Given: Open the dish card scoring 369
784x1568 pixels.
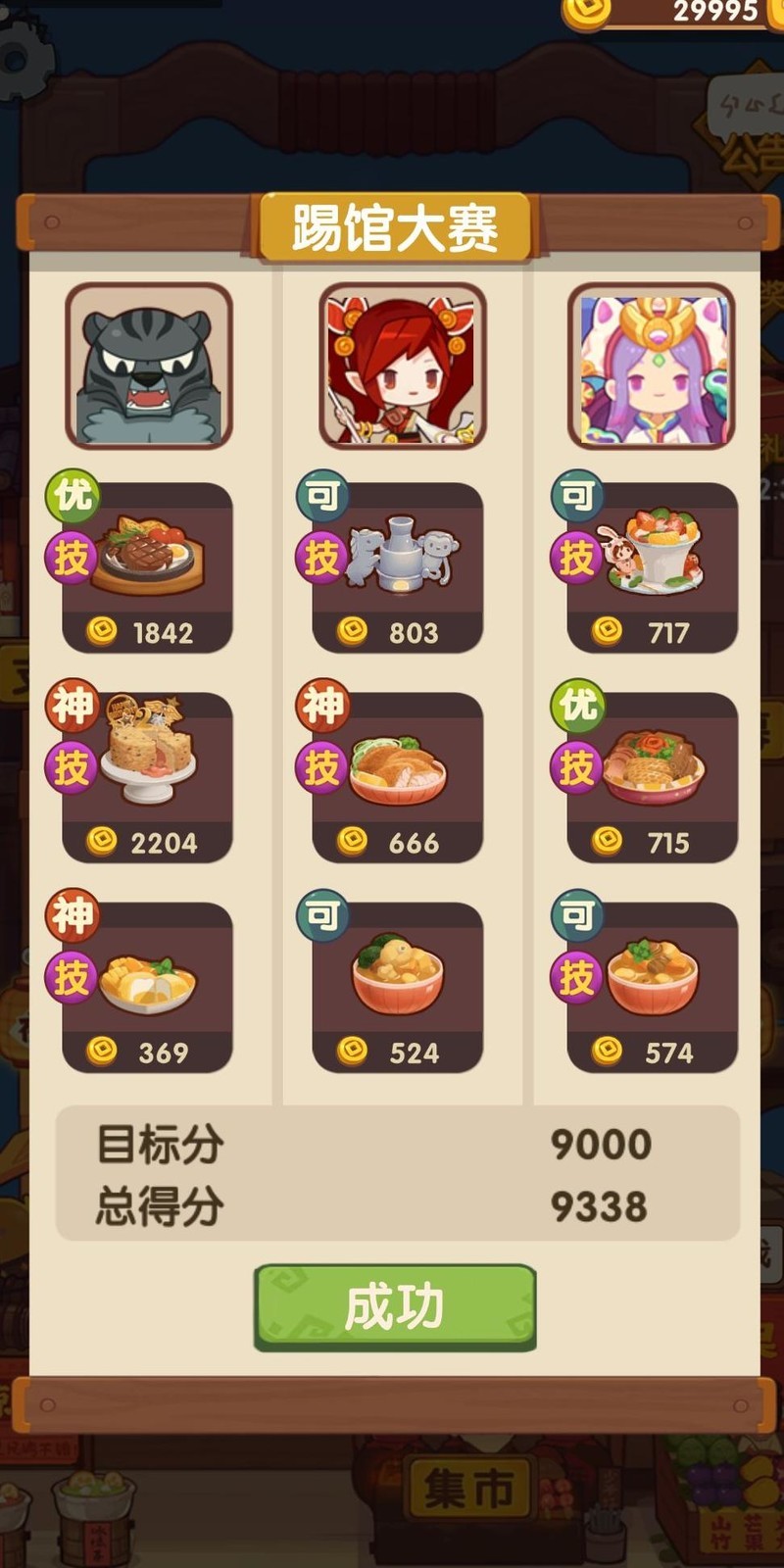Looking at the screenshot, I should click(148, 987).
